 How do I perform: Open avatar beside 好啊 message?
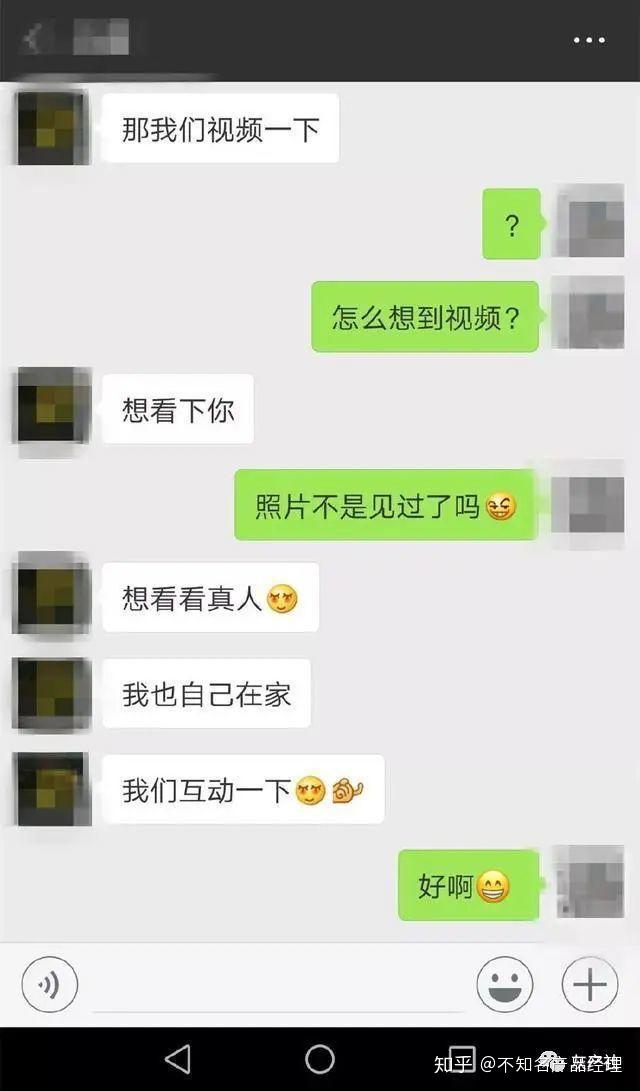point(589,884)
